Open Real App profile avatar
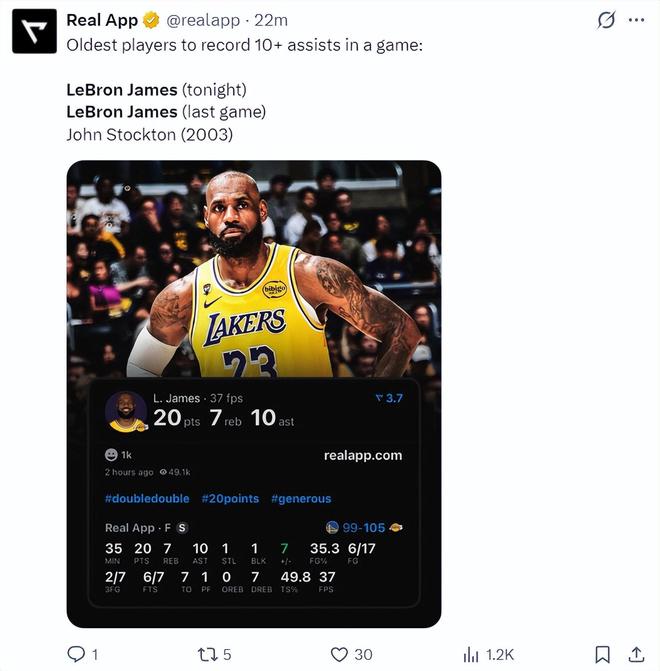 [34, 30]
